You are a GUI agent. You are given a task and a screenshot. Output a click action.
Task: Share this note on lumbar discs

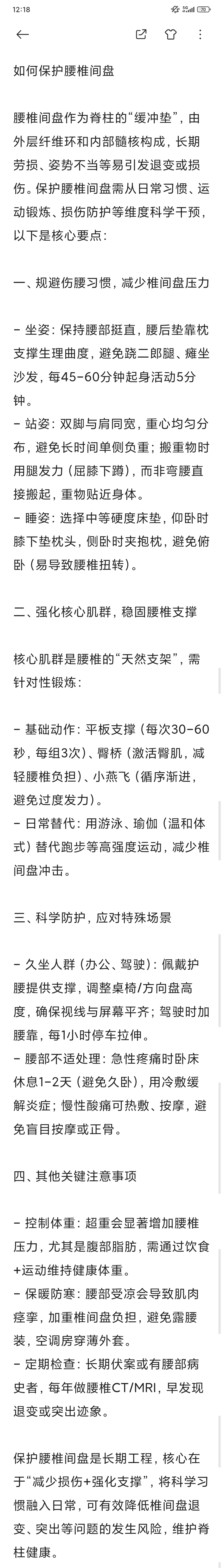[141, 35]
